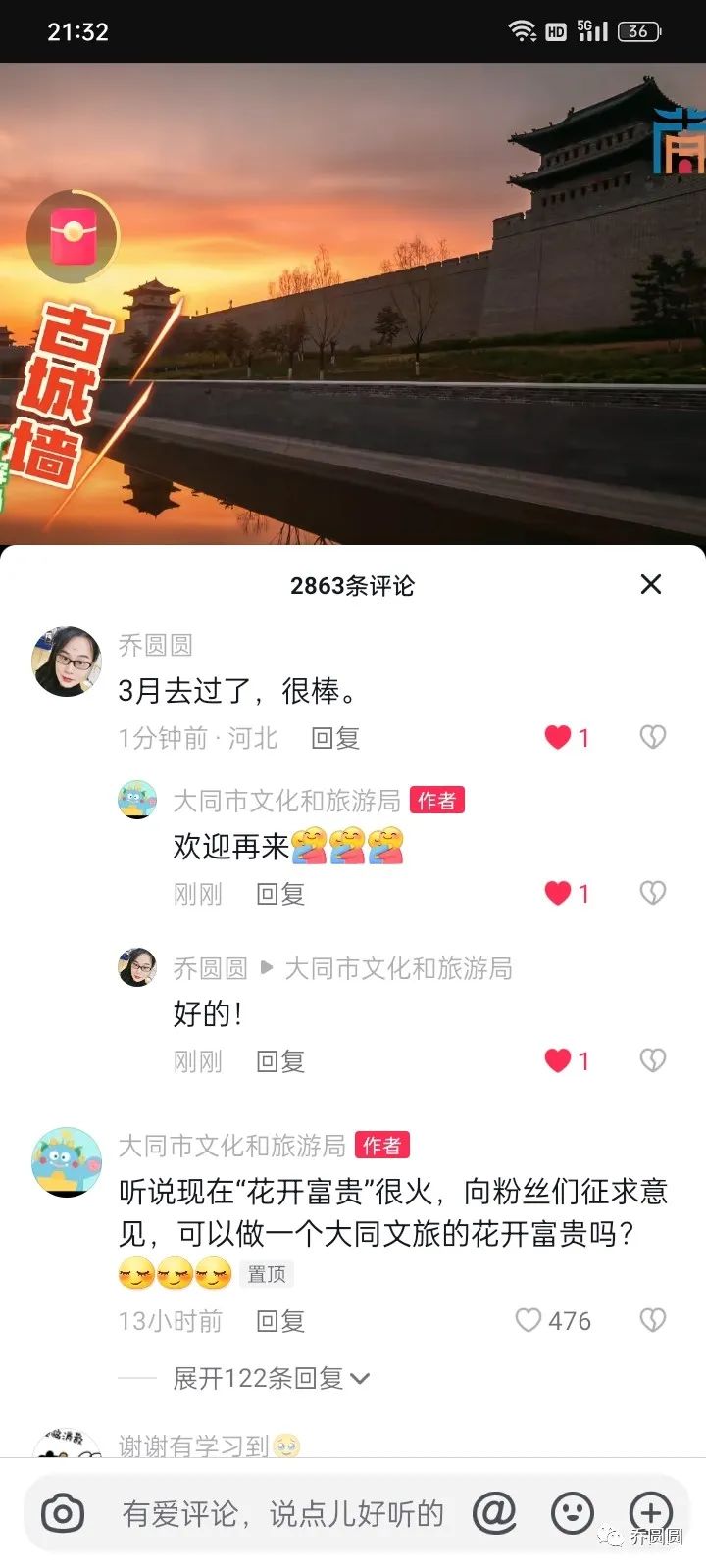706x1568 pixels.
Task: Open the camera icon in comment bar
Action: (63, 1513)
